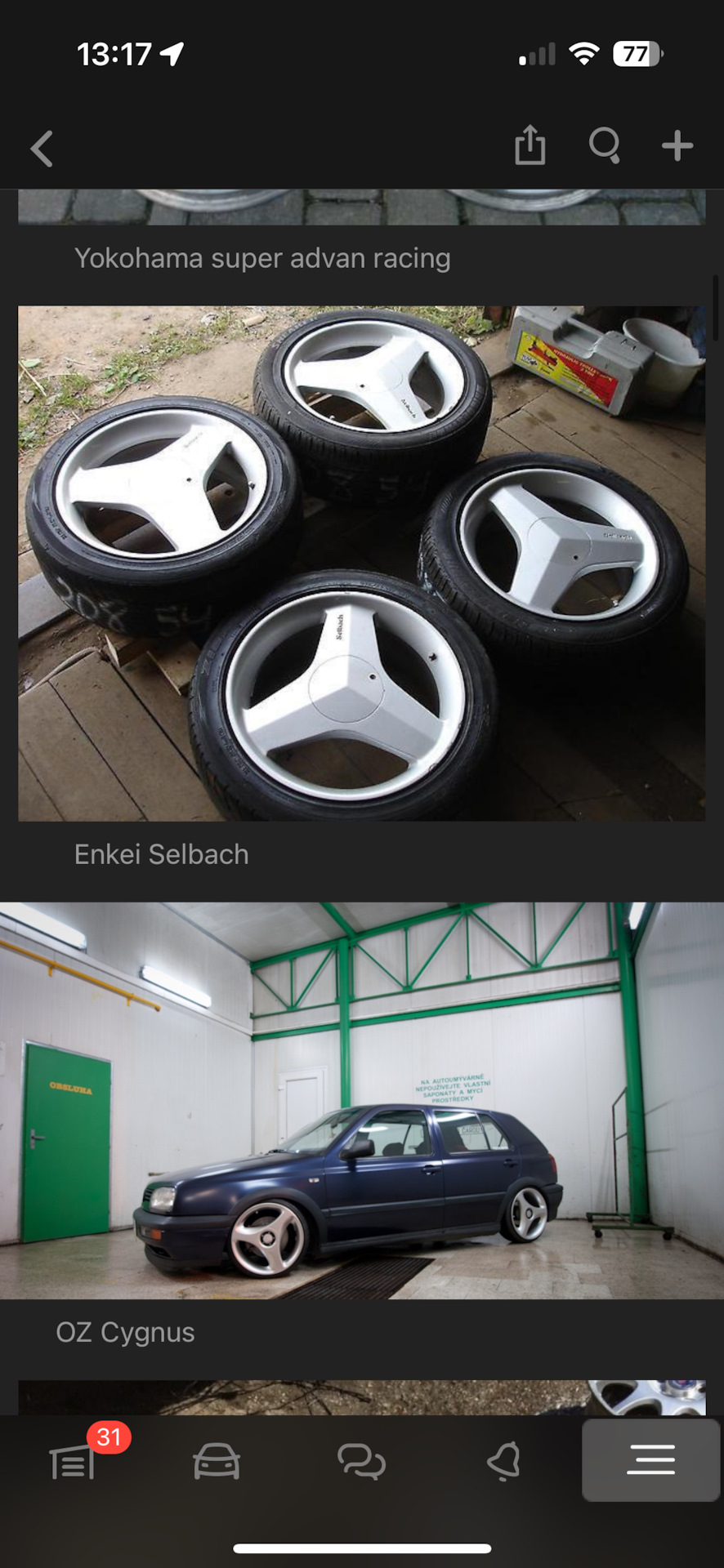
Task: Open the Enkei Selbach wheels photo
Action: pos(361,563)
